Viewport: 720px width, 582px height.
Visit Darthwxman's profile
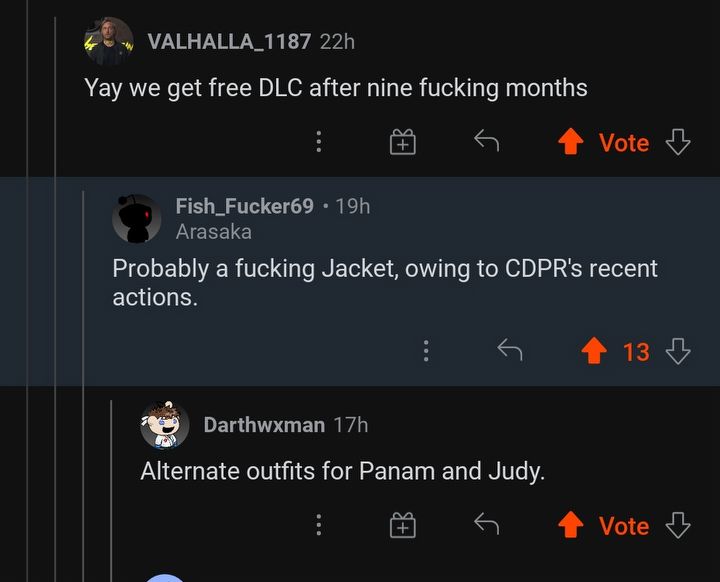264,425
